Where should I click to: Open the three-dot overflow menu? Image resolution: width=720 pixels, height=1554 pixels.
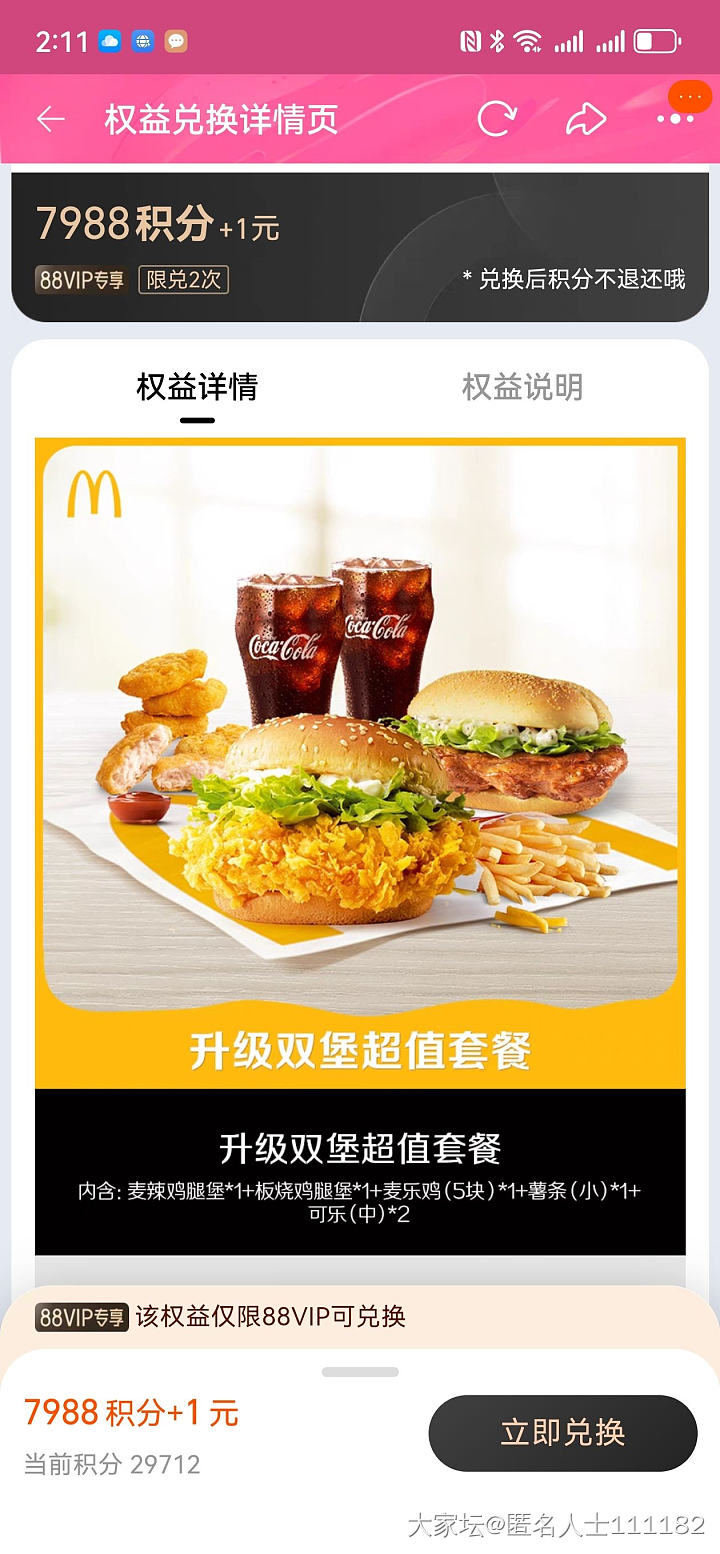(x=675, y=120)
